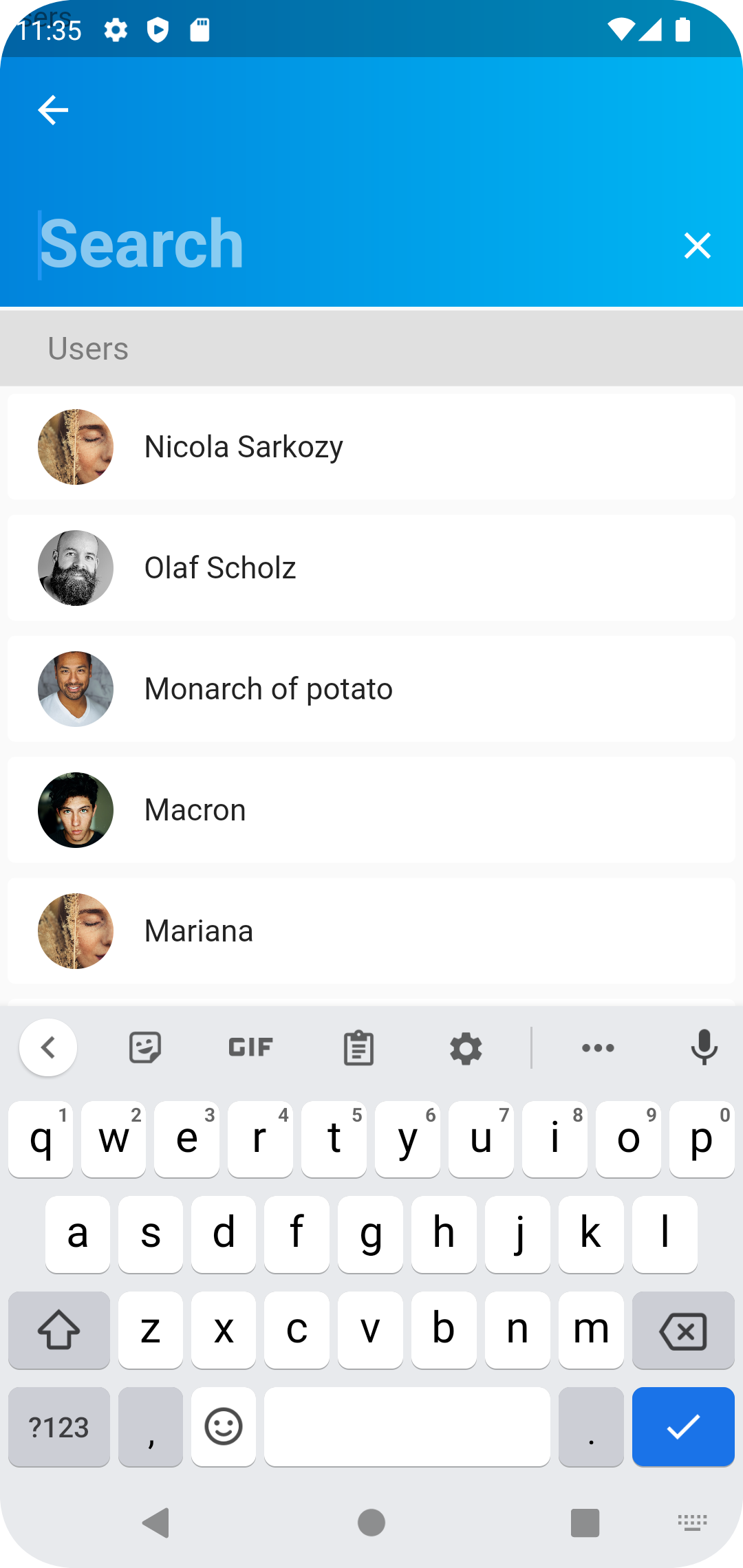Go back using the arrow in the header
The width and height of the screenshot is (743, 1568).
click(x=52, y=109)
